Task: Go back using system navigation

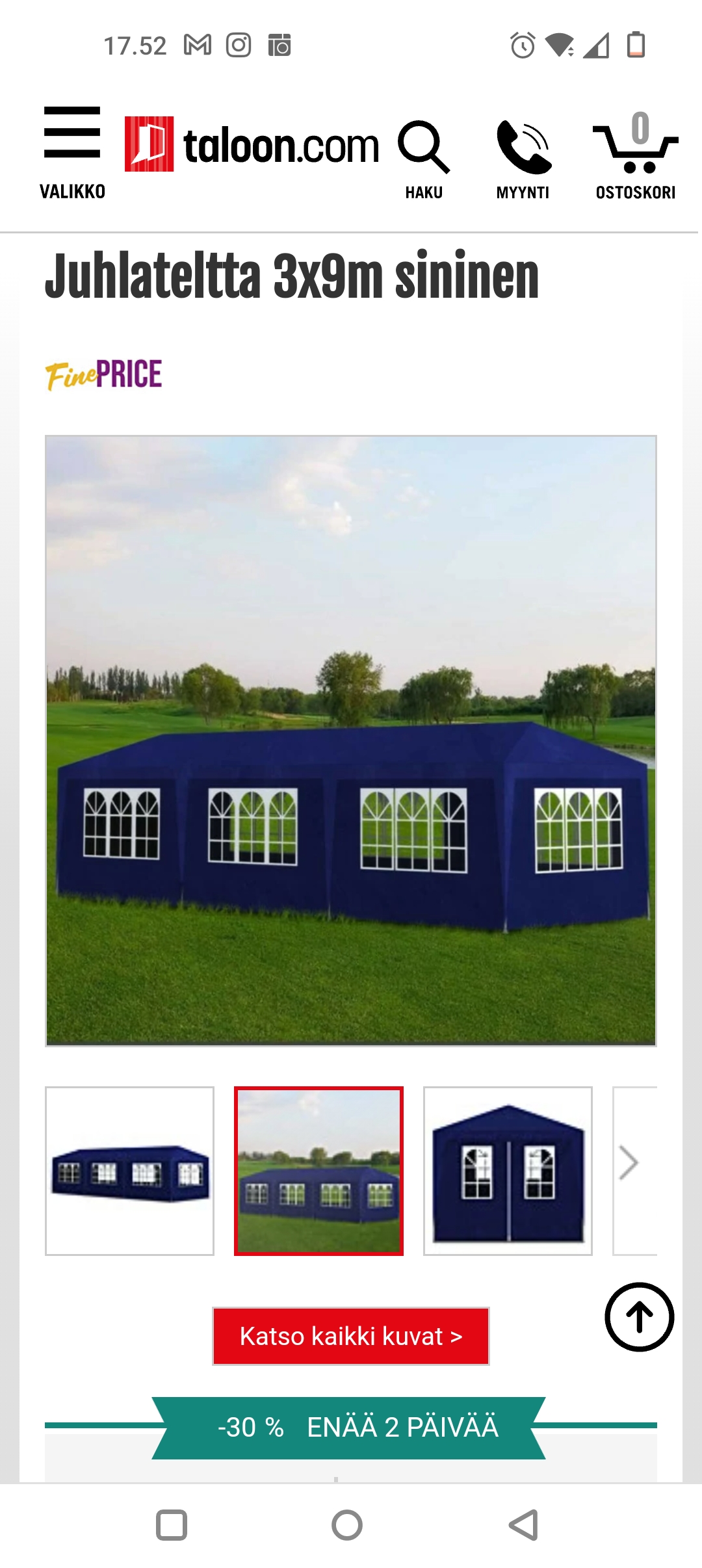Action: [524, 1524]
